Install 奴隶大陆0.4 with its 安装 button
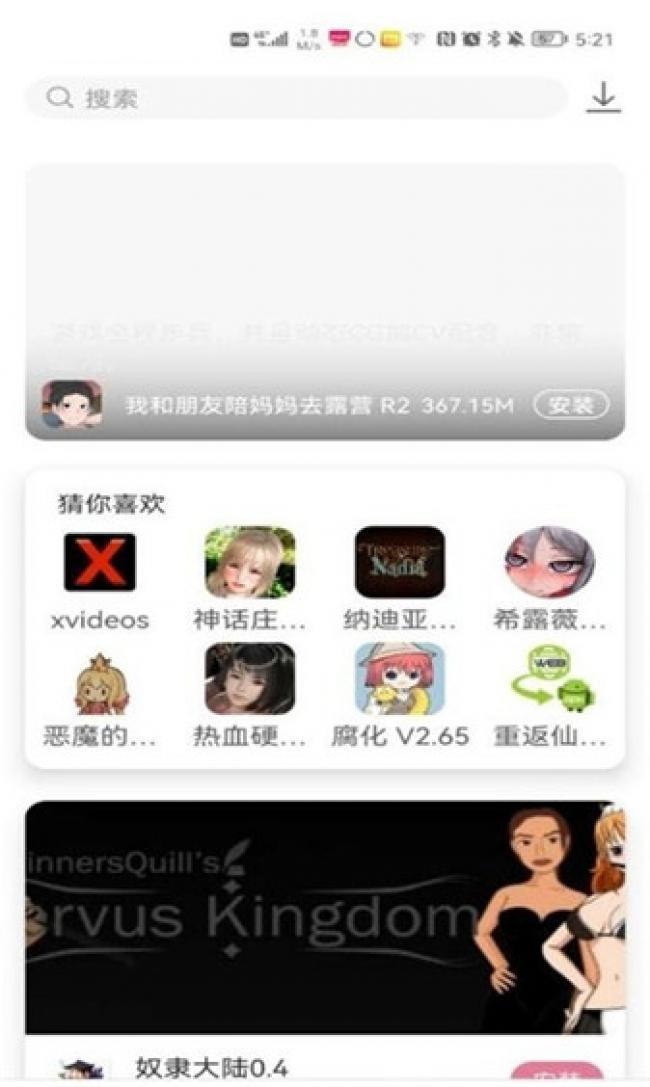 (571, 1074)
